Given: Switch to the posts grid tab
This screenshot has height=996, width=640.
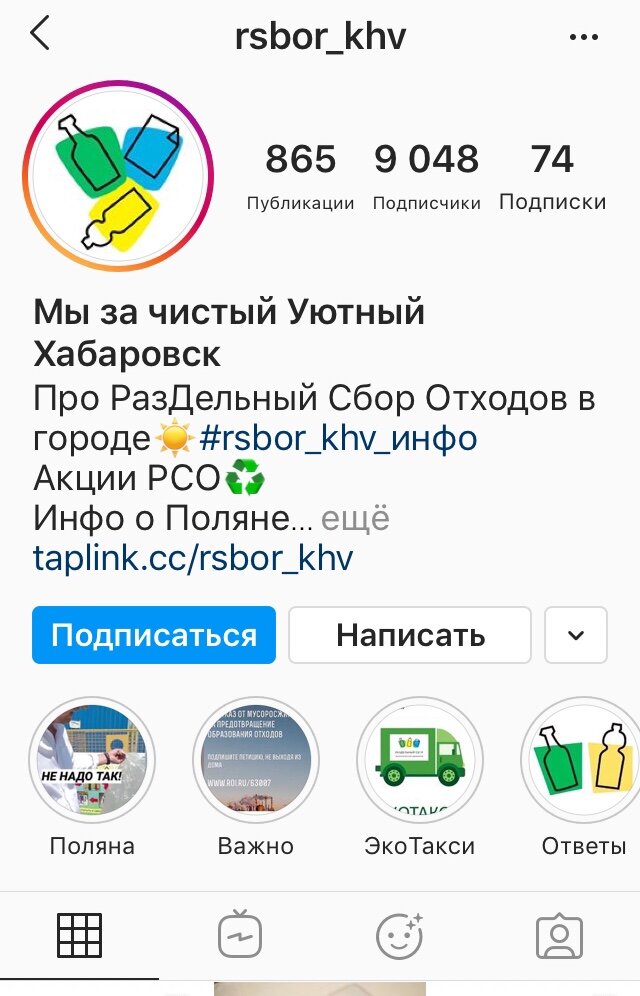Looking at the screenshot, I should tap(80, 936).
